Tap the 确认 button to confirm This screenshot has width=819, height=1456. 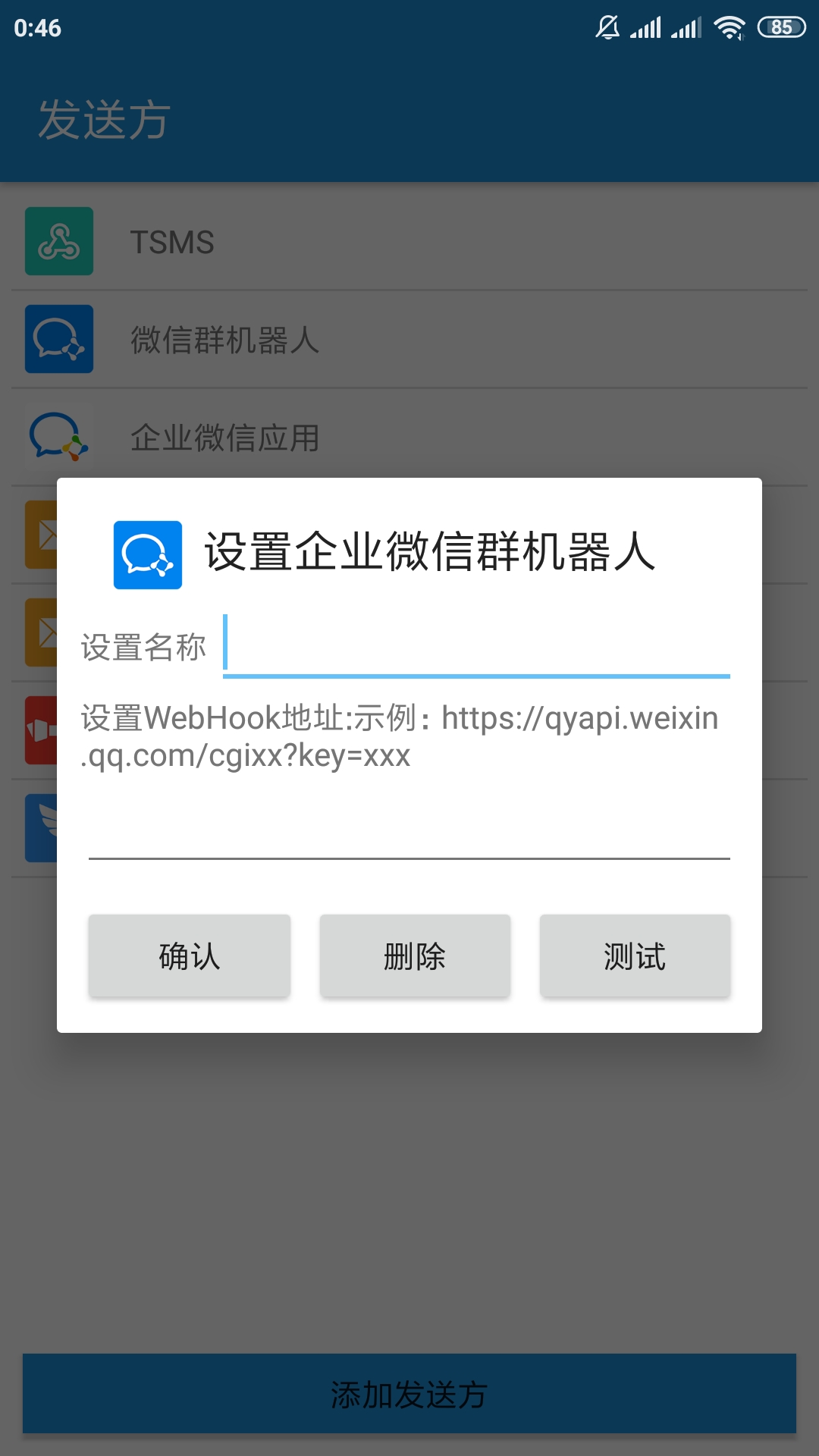tap(189, 955)
